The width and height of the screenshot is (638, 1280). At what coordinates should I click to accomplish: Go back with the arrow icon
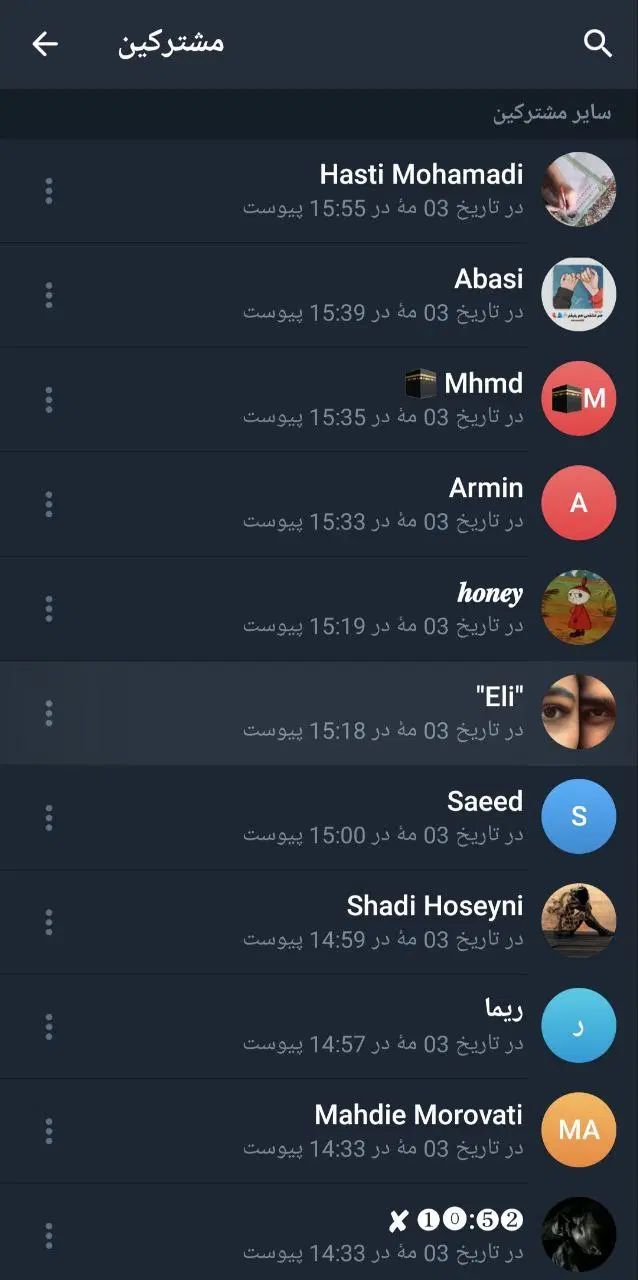pos(45,44)
